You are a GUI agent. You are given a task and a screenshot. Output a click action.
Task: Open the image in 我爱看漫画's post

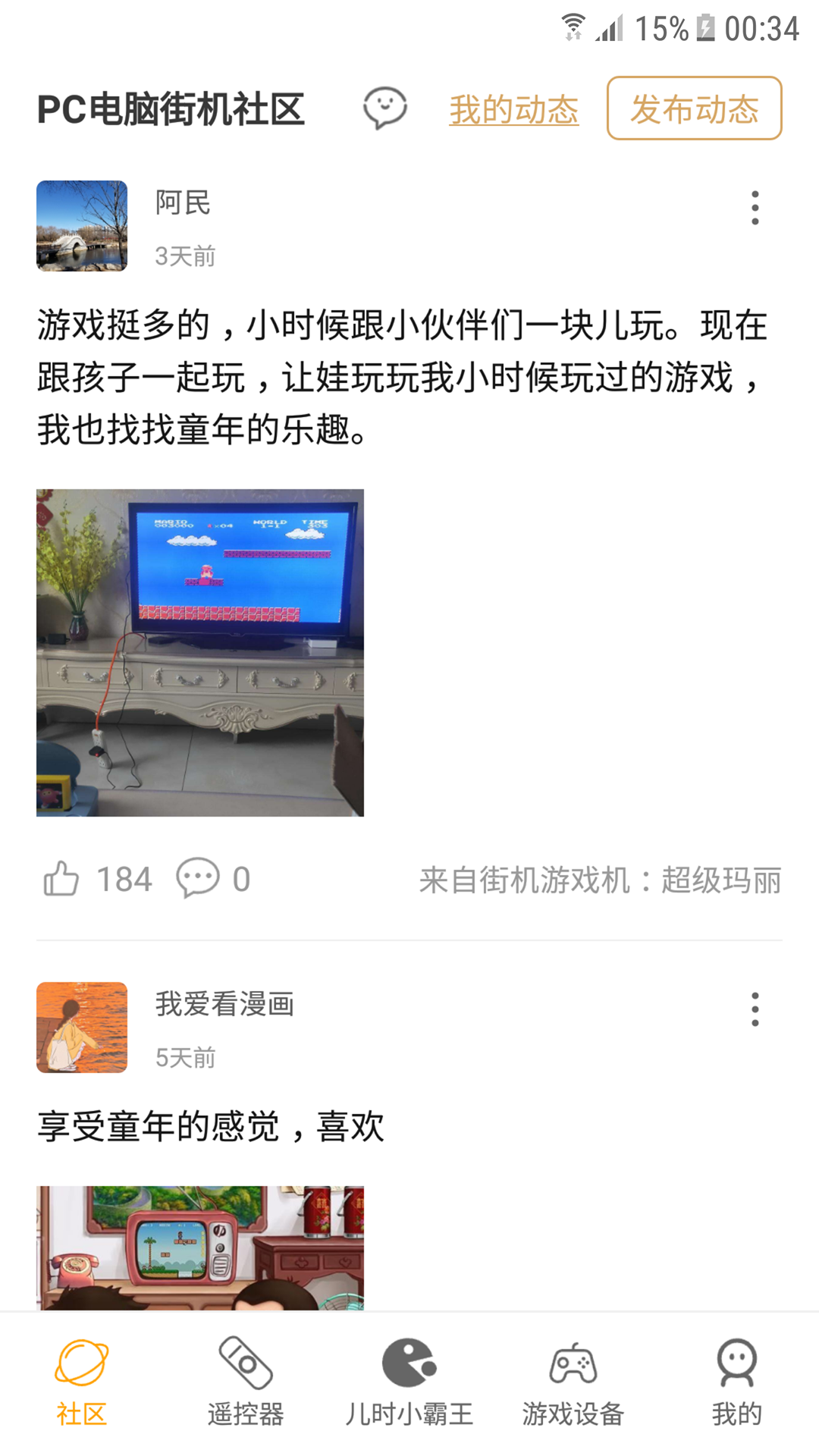(200, 1248)
